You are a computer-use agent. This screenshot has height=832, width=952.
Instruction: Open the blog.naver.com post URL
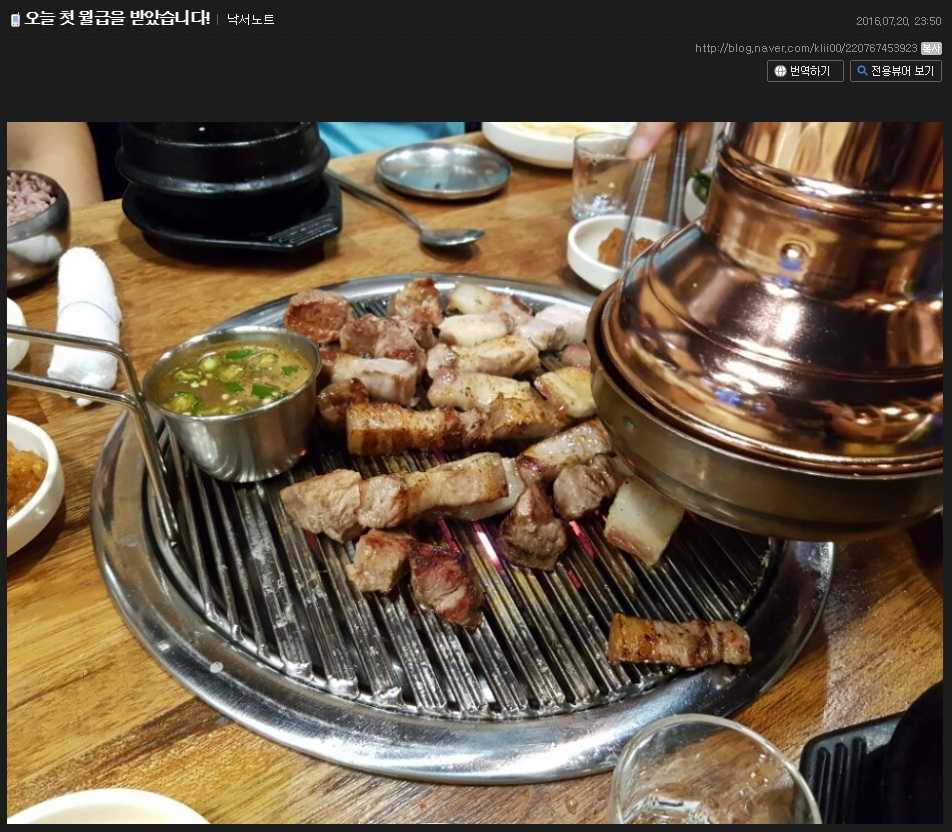(x=806, y=48)
